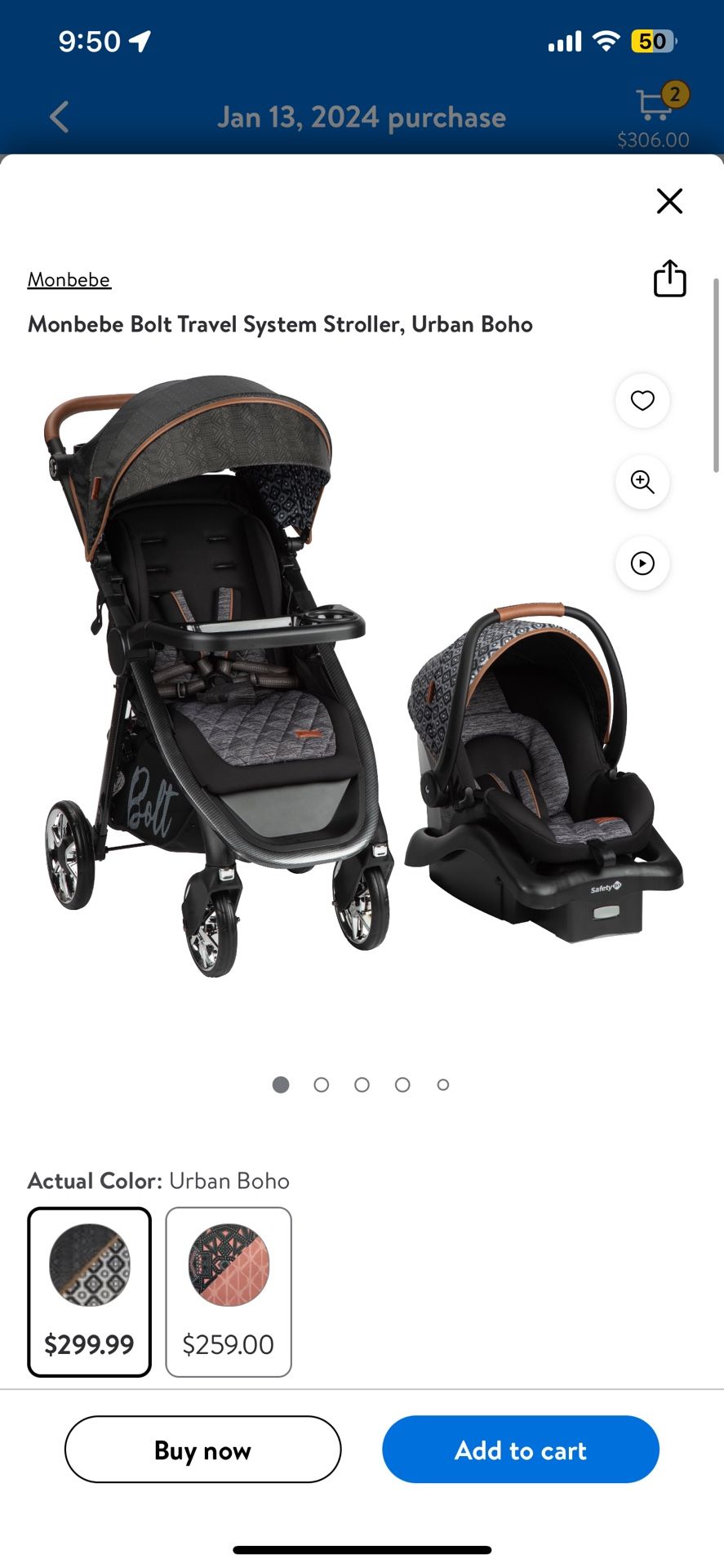Screen dimensions: 724x1568
Task: Open the Jan 13, 2024 purchase header
Action: point(362,117)
